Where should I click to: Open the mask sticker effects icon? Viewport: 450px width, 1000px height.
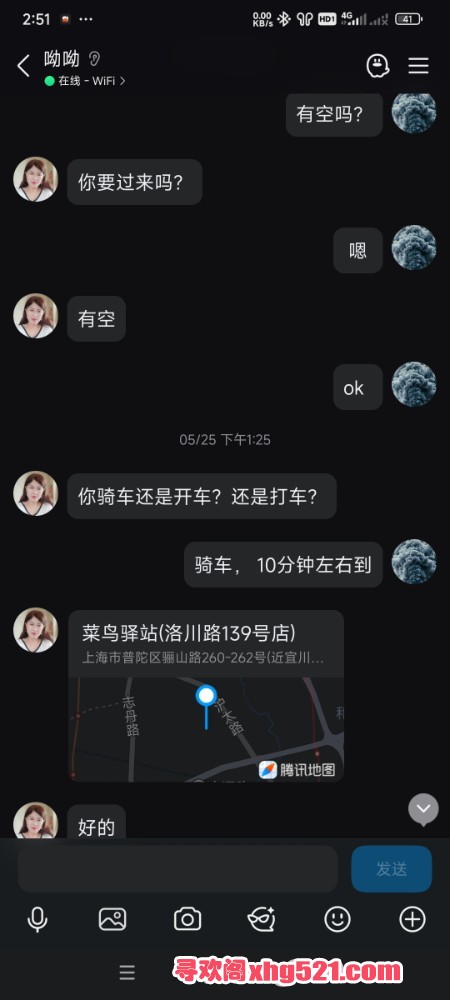(262, 919)
